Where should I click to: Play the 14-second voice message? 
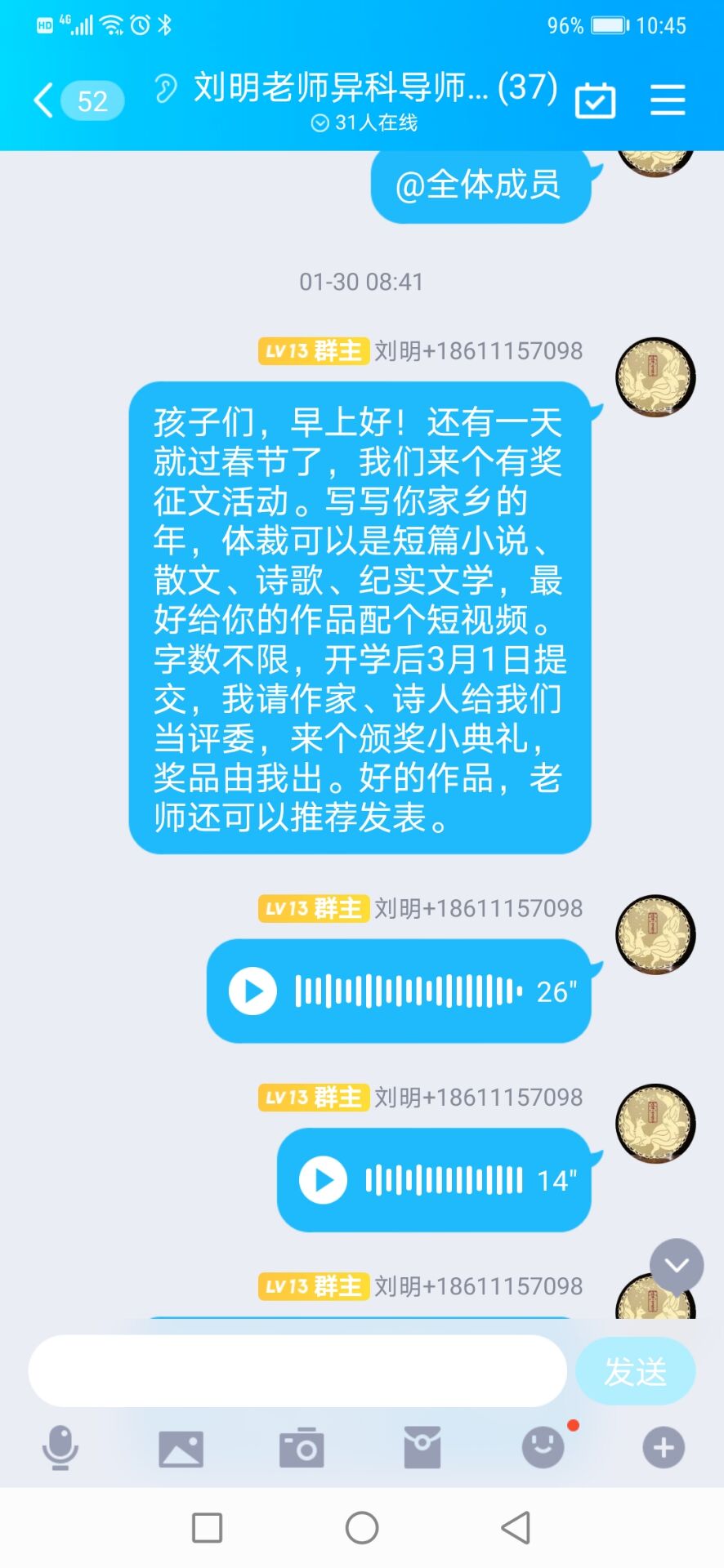323,1180
